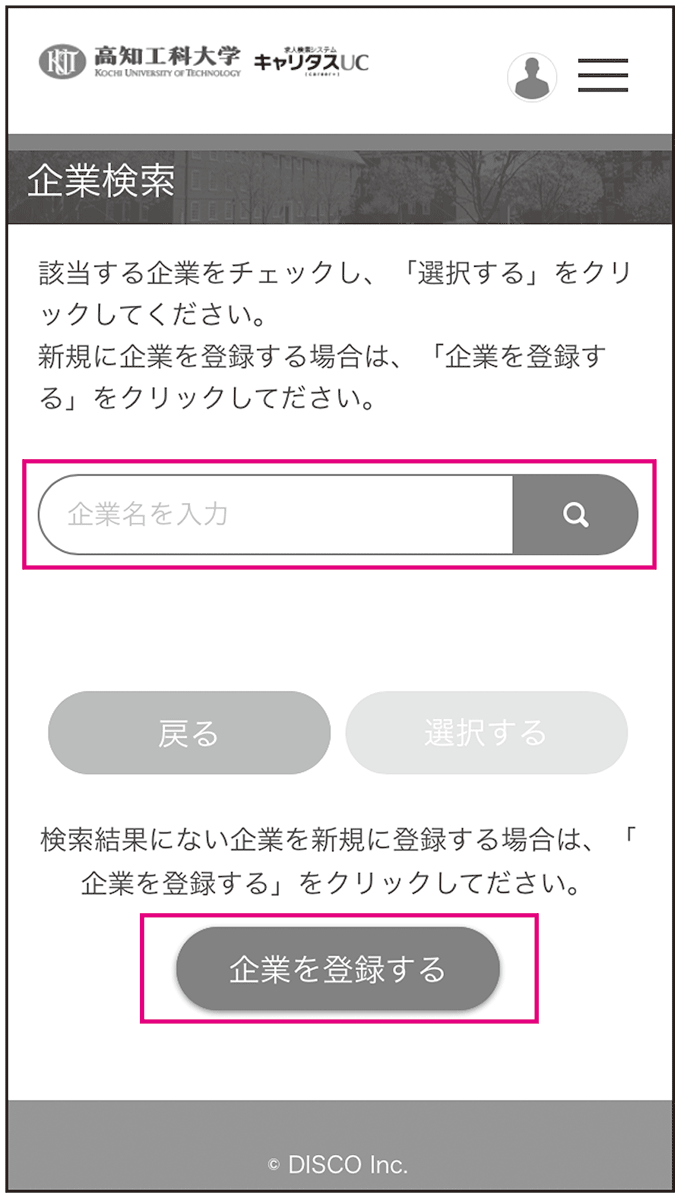Focus the 企業名を入力 search field

point(275,514)
